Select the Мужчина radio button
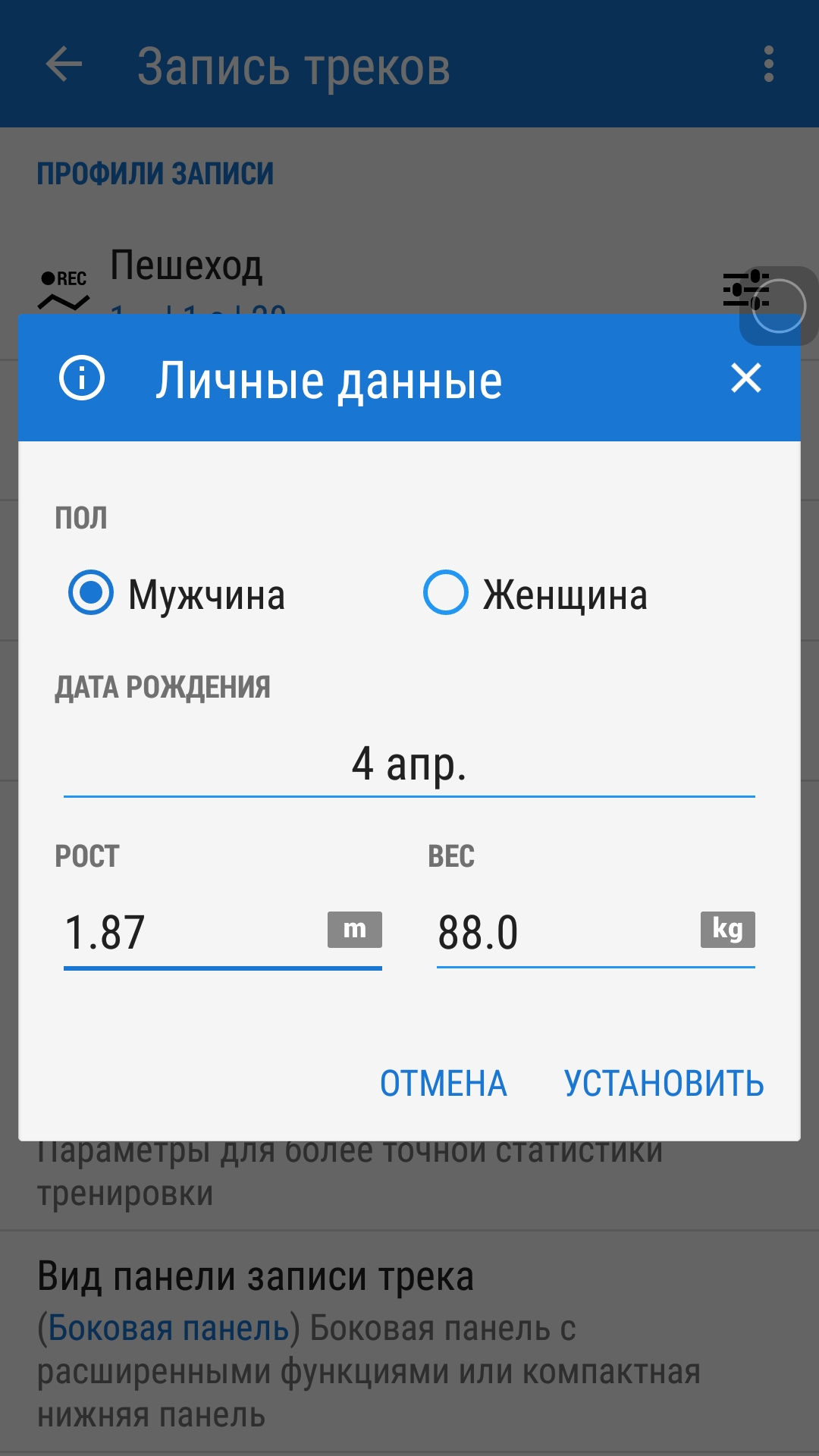The height and width of the screenshot is (1456, 819). 91,593
